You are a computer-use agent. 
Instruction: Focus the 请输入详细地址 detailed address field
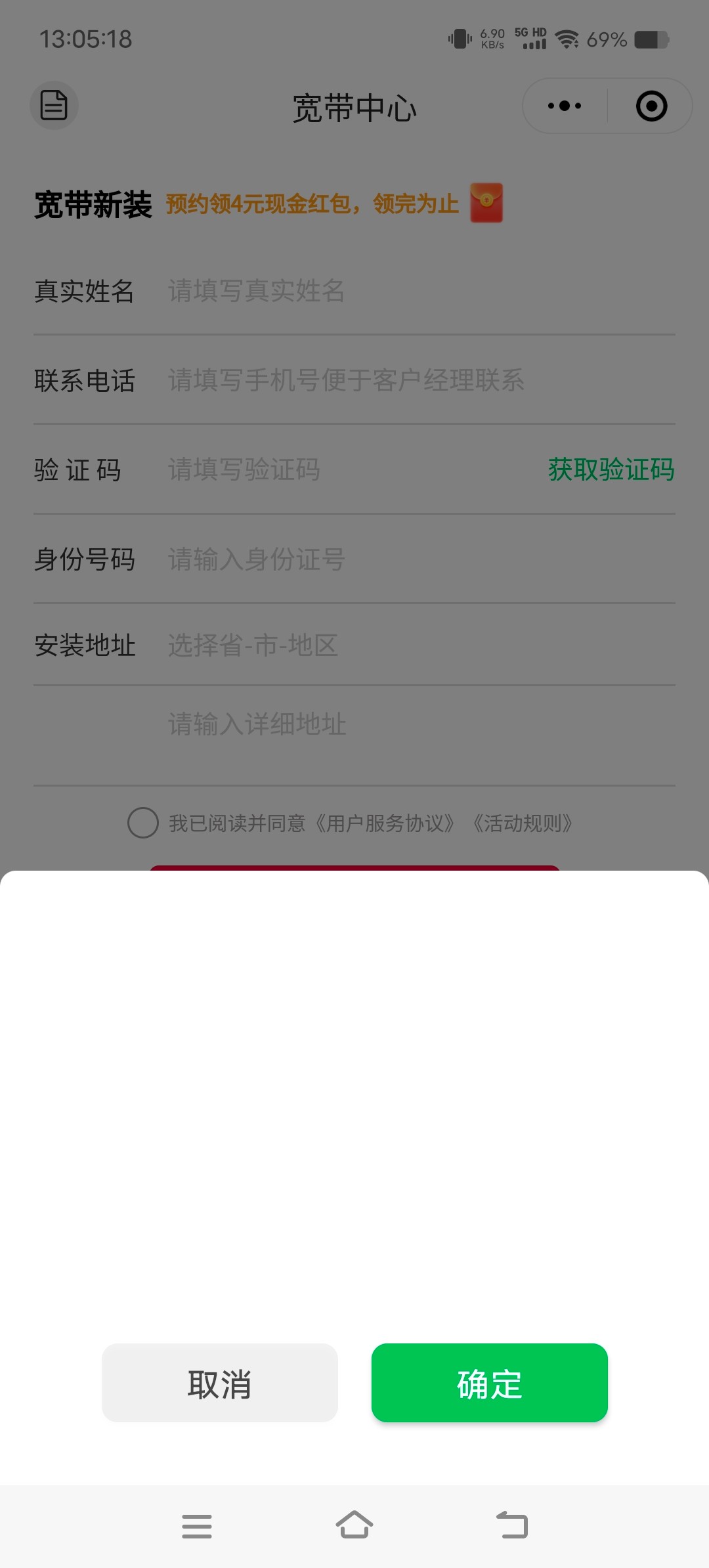394,724
